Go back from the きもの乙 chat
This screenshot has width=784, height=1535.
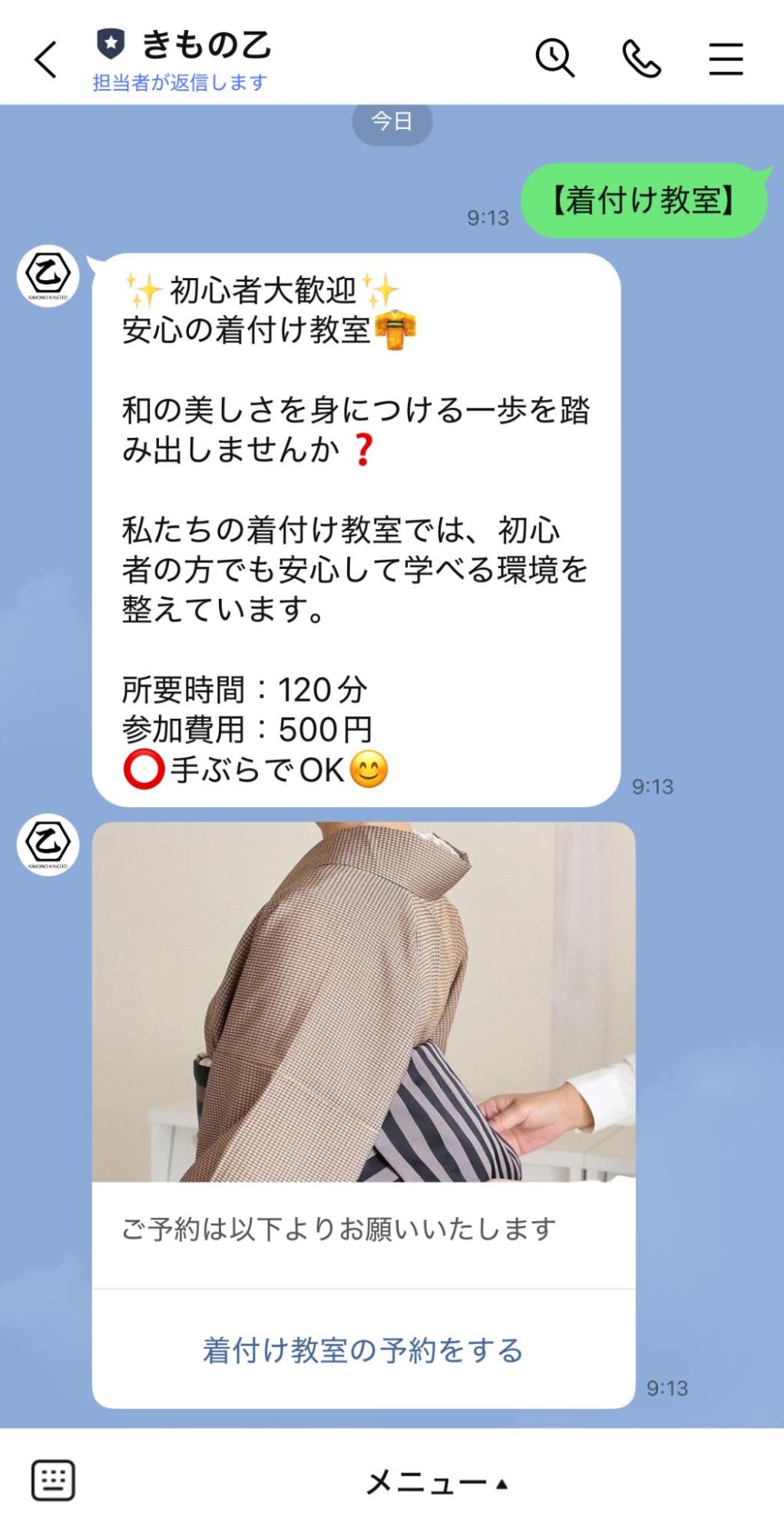coord(46,60)
